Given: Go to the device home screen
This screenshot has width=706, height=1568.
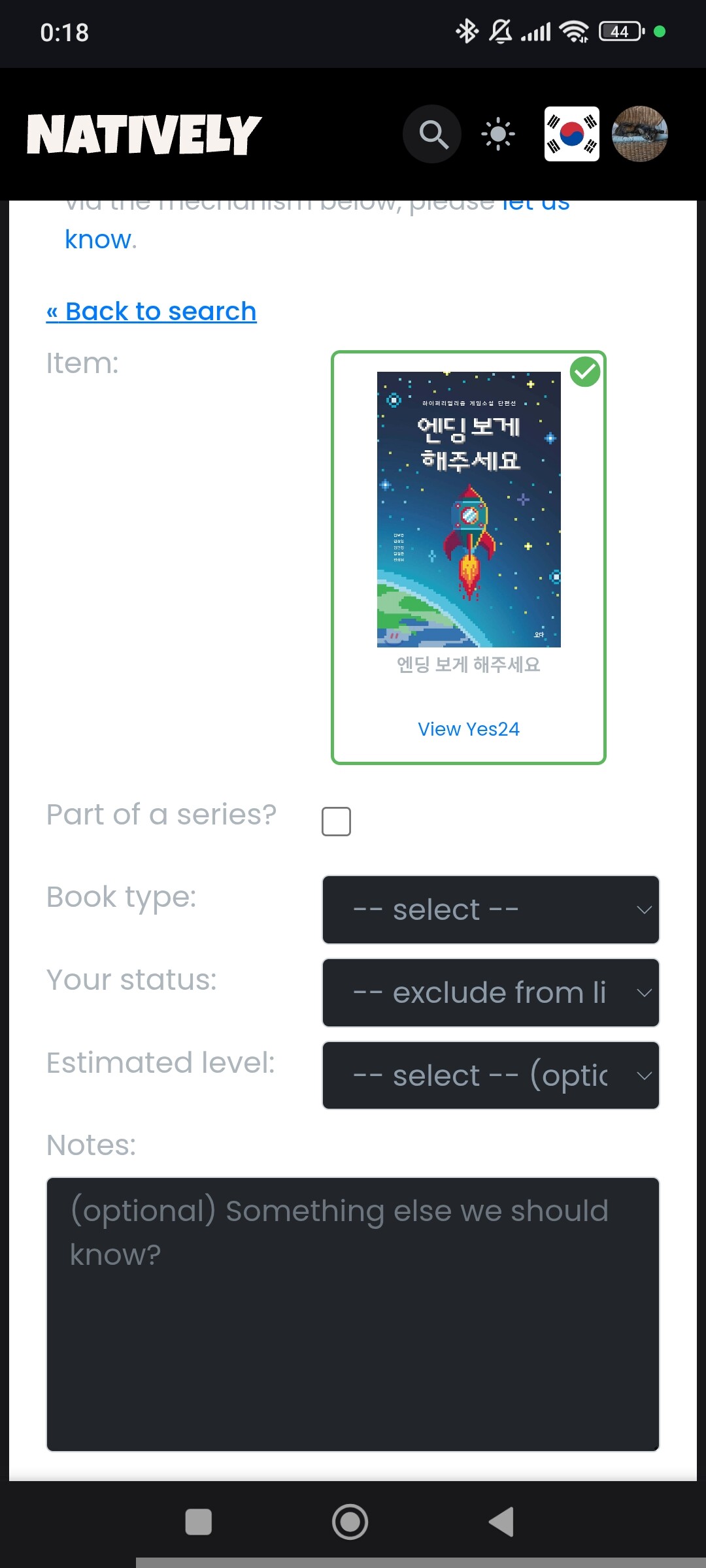Looking at the screenshot, I should click(350, 1522).
